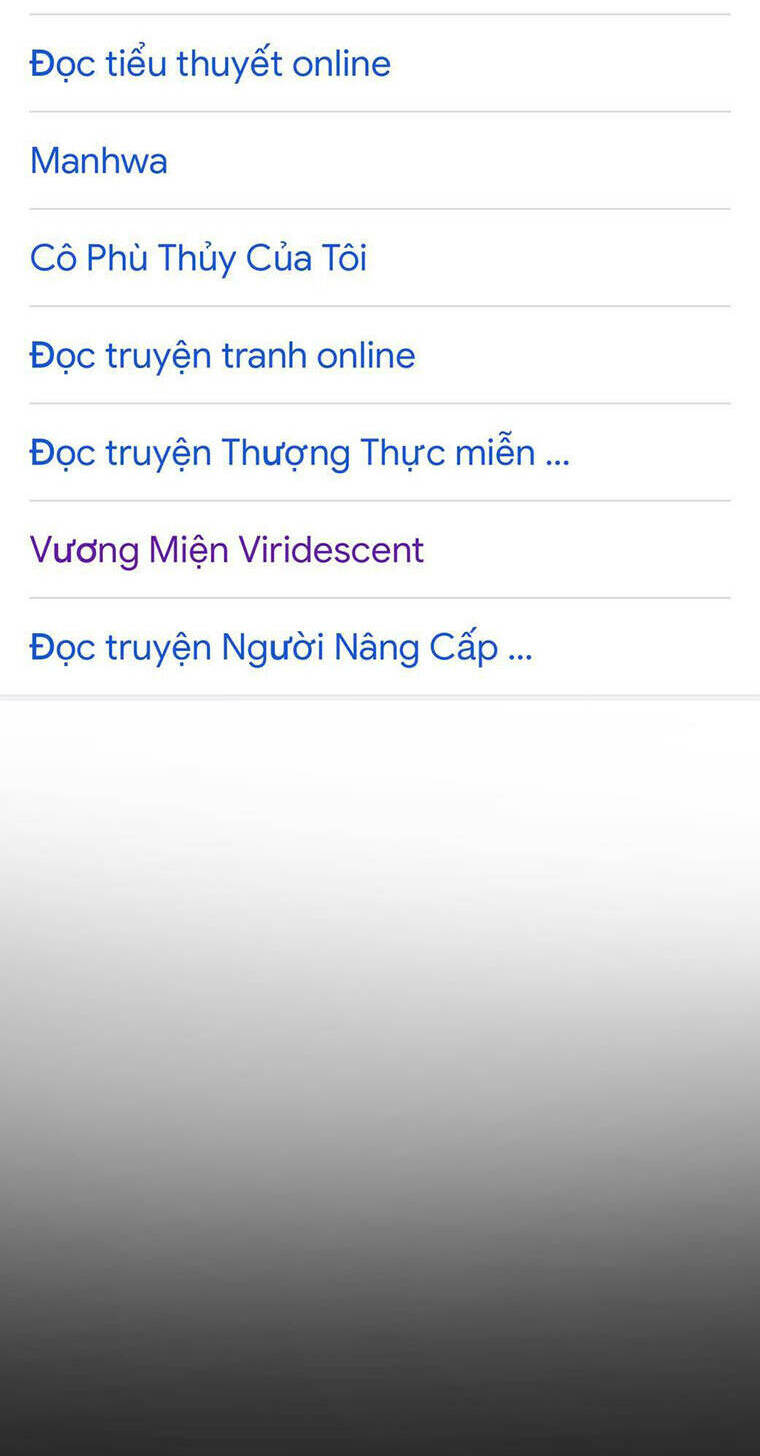Revisit the purple "Vương Miện Viridescent" entry
This screenshot has width=760, height=1456.
pyautogui.click(x=226, y=549)
